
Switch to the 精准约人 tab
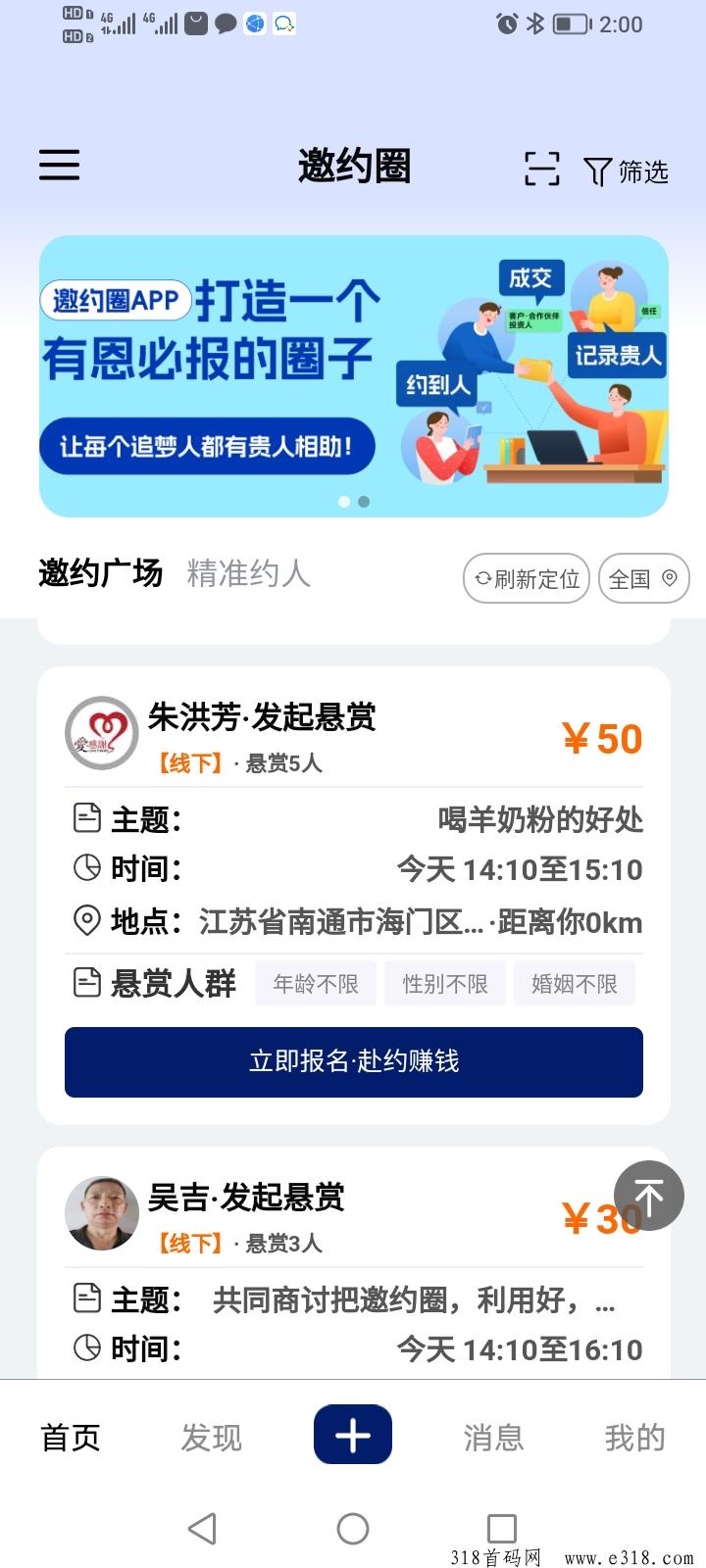click(248, 573)
